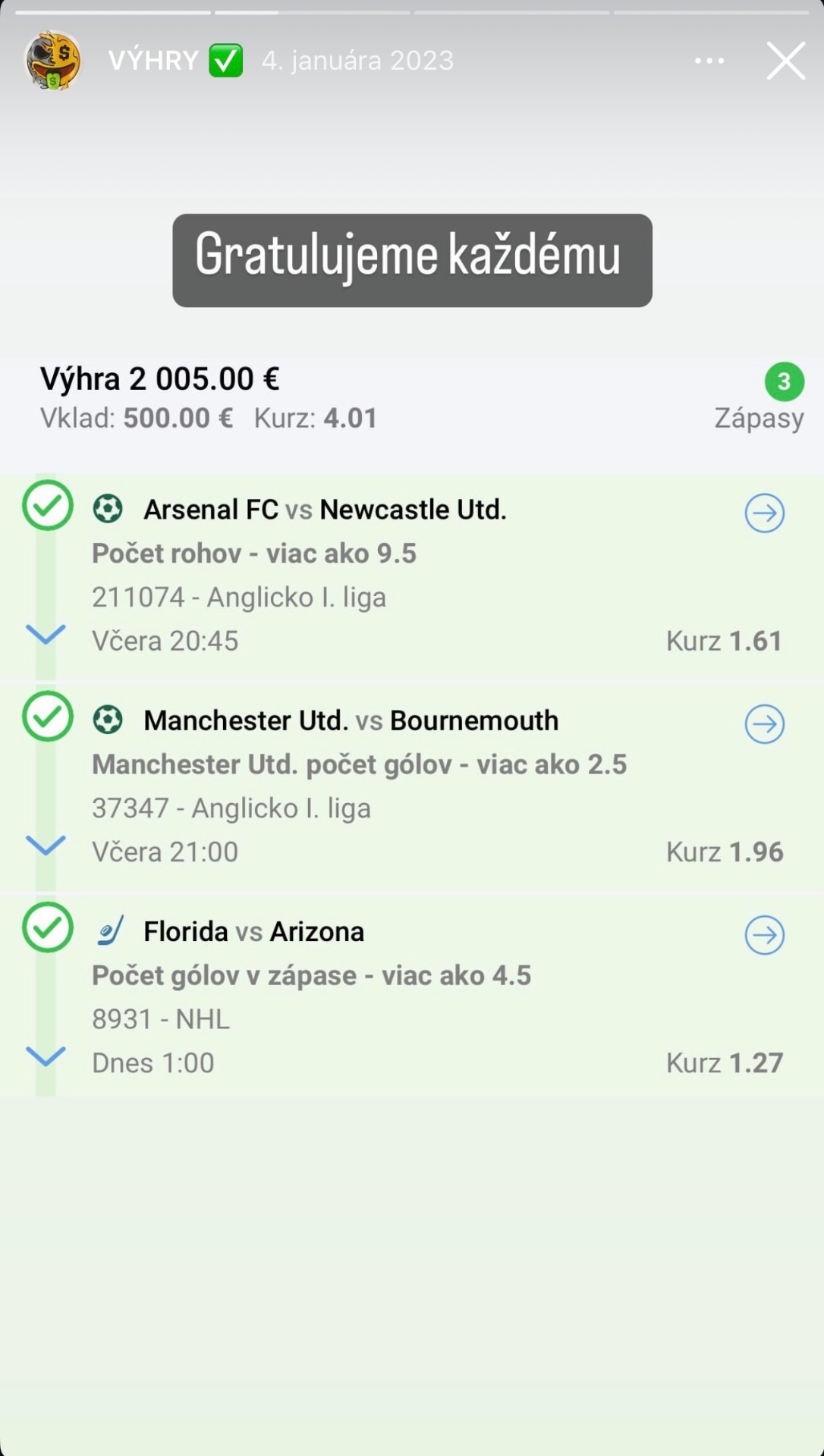The image size is (824, 1456).
Task: Close the story viewer
Action: [x=785, y=61]
